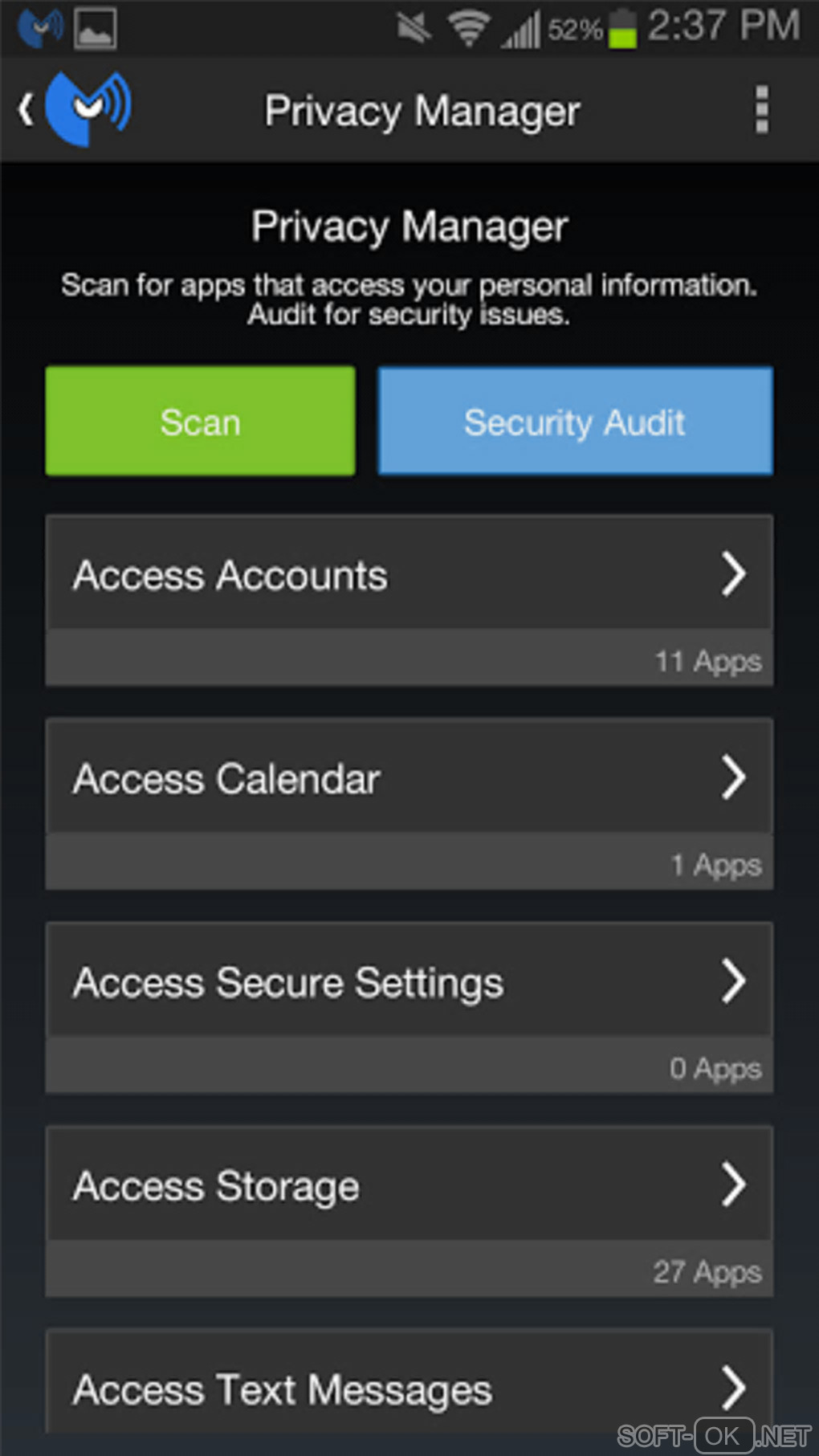Open the overflow menu
Image resolution: width=819 pixels, height=1456 pixels.
[761, 109]
